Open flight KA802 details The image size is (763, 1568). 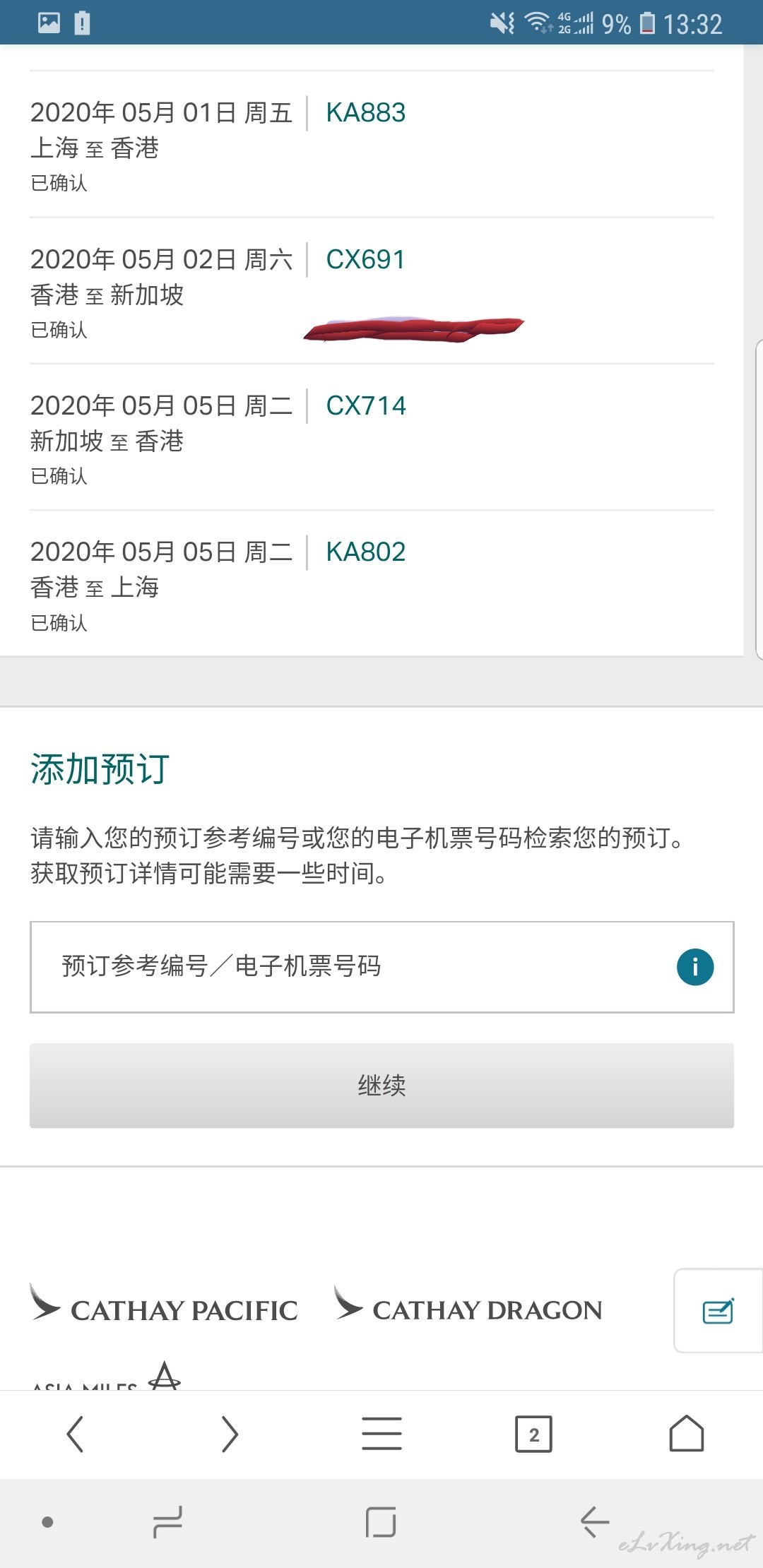click(x=365, y=552)
